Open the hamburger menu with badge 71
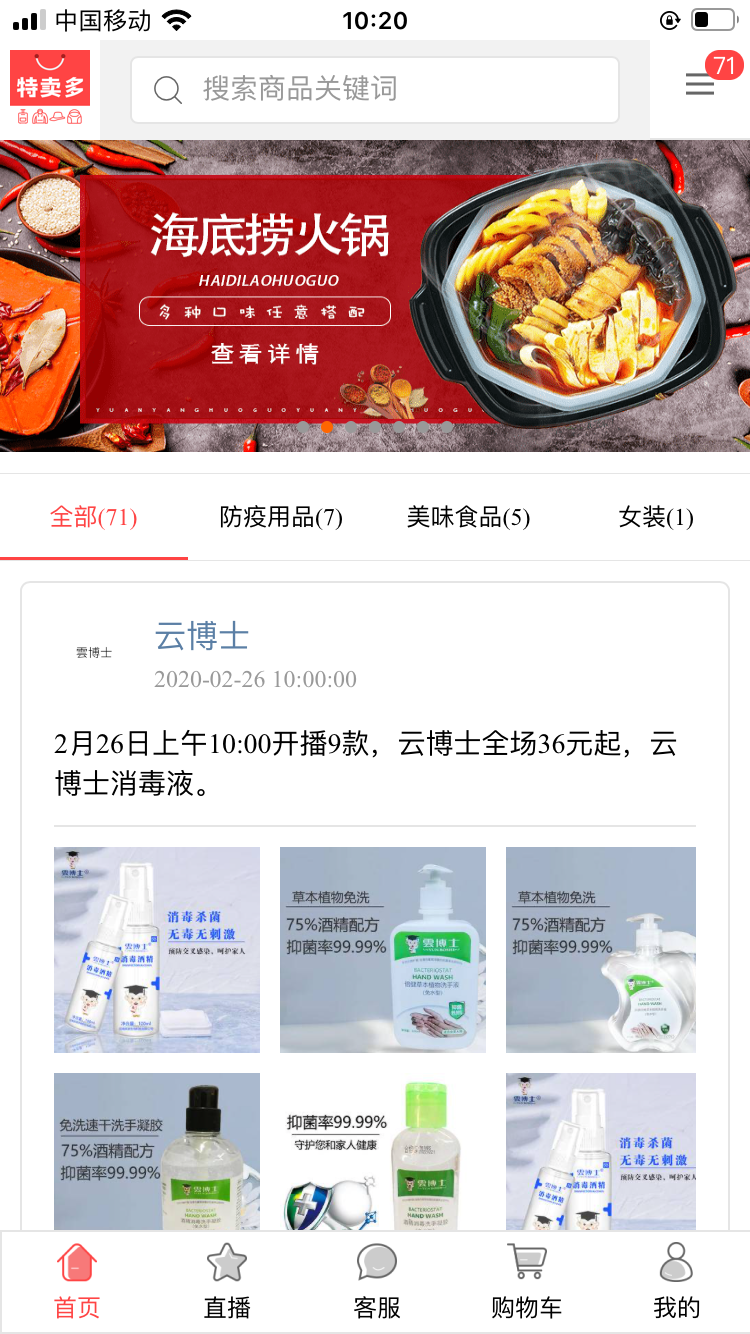 pyautogui.click(x=700, y=85)
